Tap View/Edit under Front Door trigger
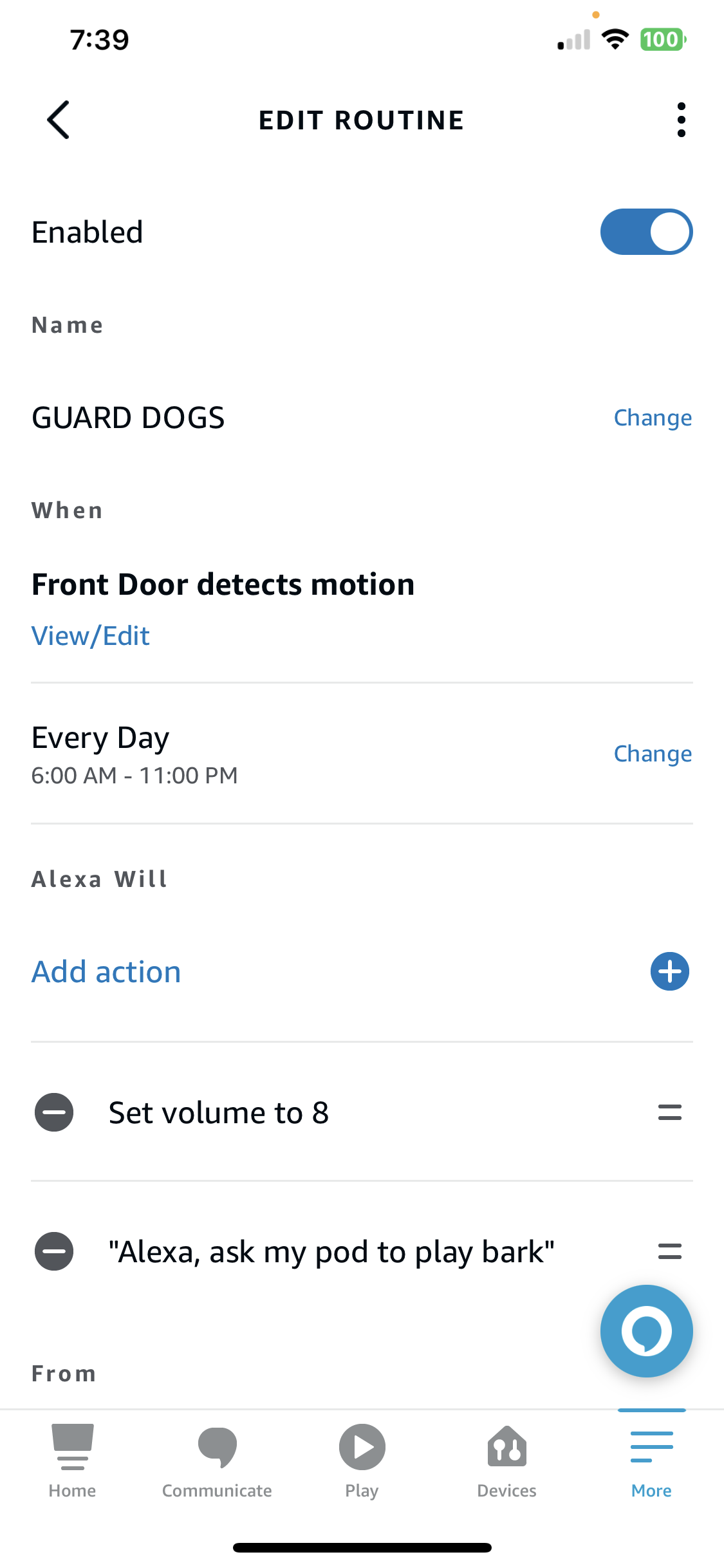The image size is (724, 1568). click(91, 636)
